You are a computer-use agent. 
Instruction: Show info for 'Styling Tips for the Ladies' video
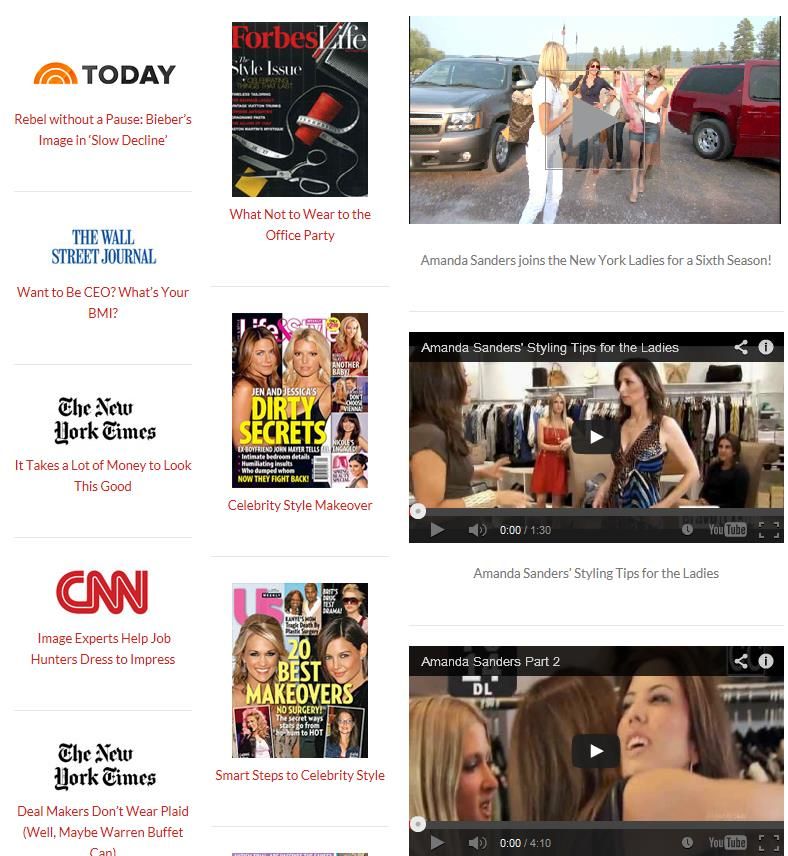click(x=766, y=348)
